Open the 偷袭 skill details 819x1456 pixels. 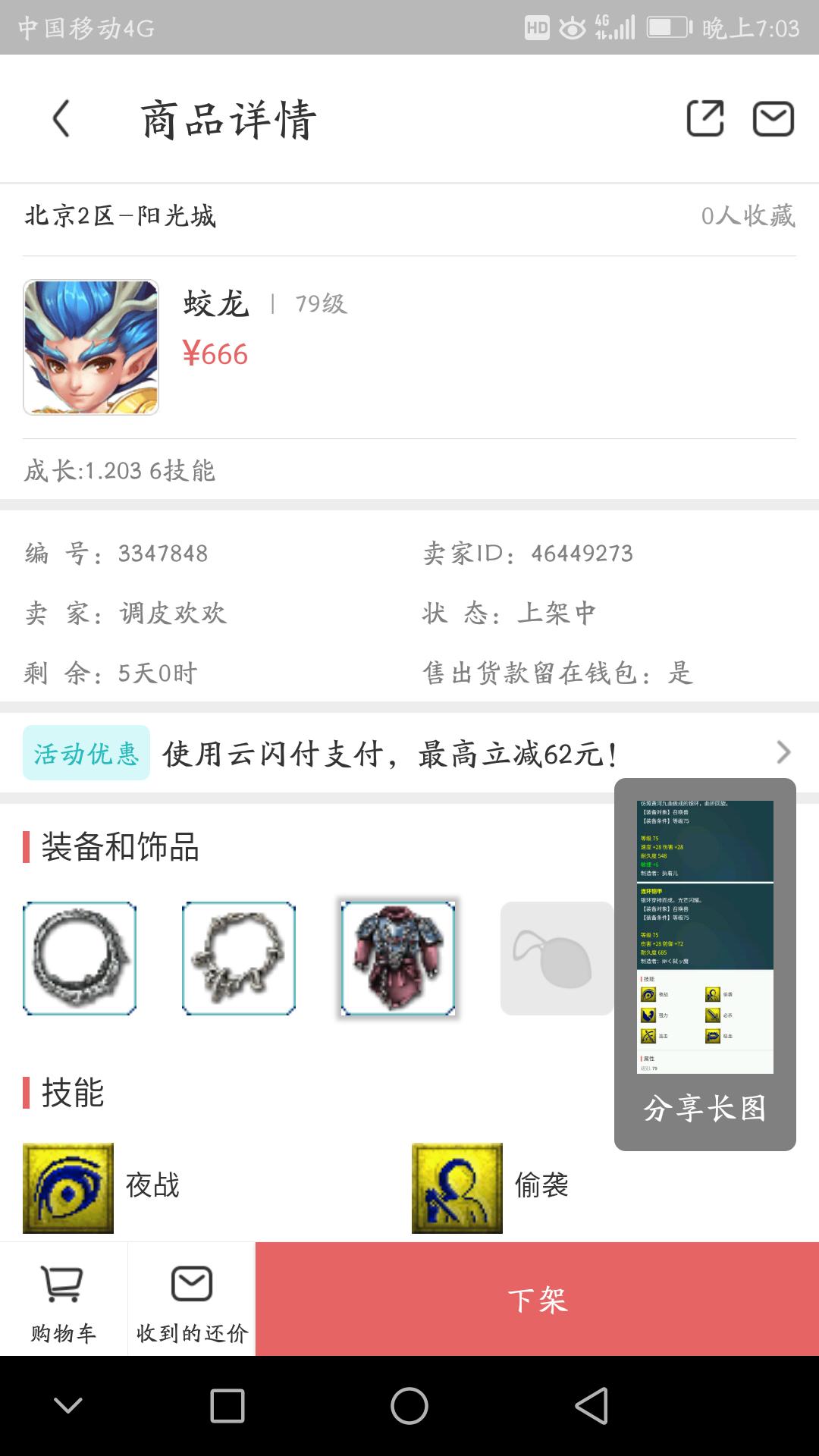[x=457, y=1188]
